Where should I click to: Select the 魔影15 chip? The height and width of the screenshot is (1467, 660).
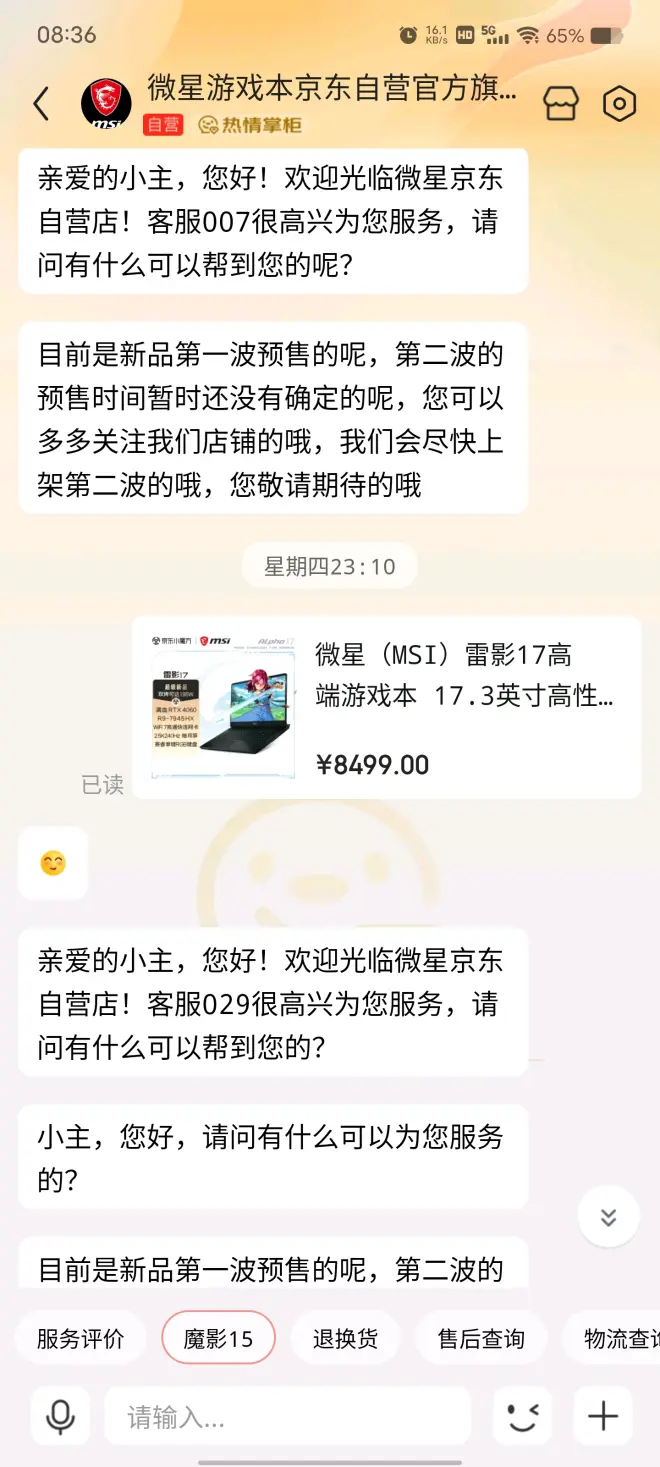click(218, 1338)
